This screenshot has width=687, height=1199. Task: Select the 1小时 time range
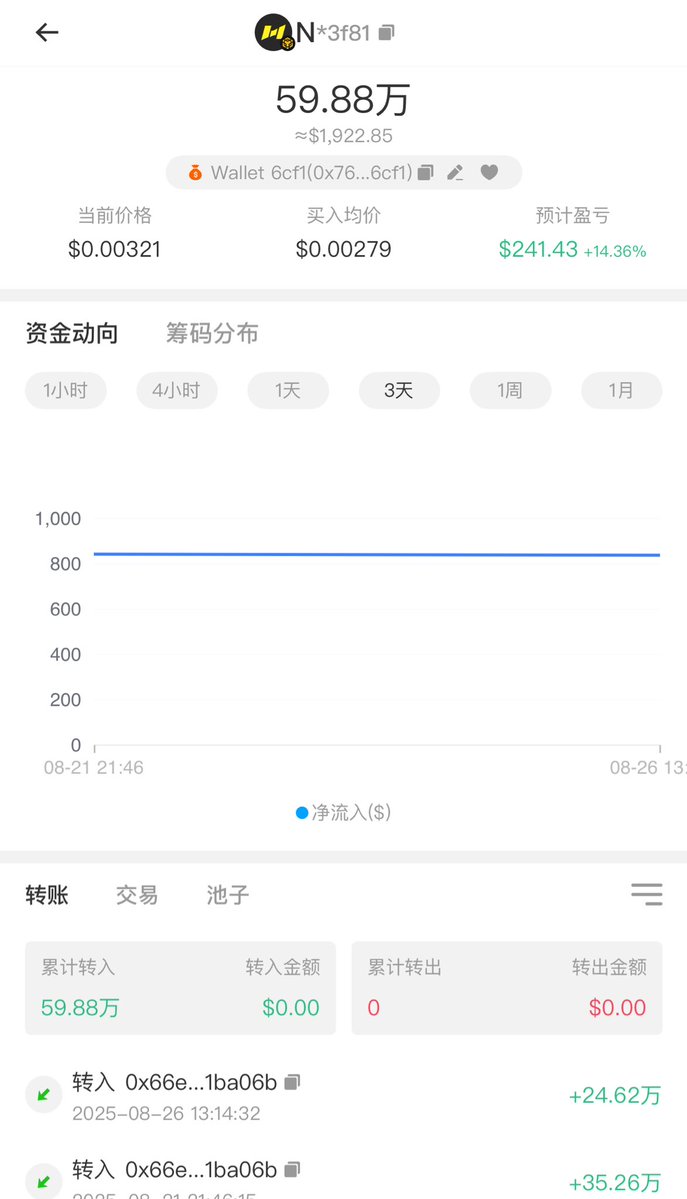[x=66, y=390]
